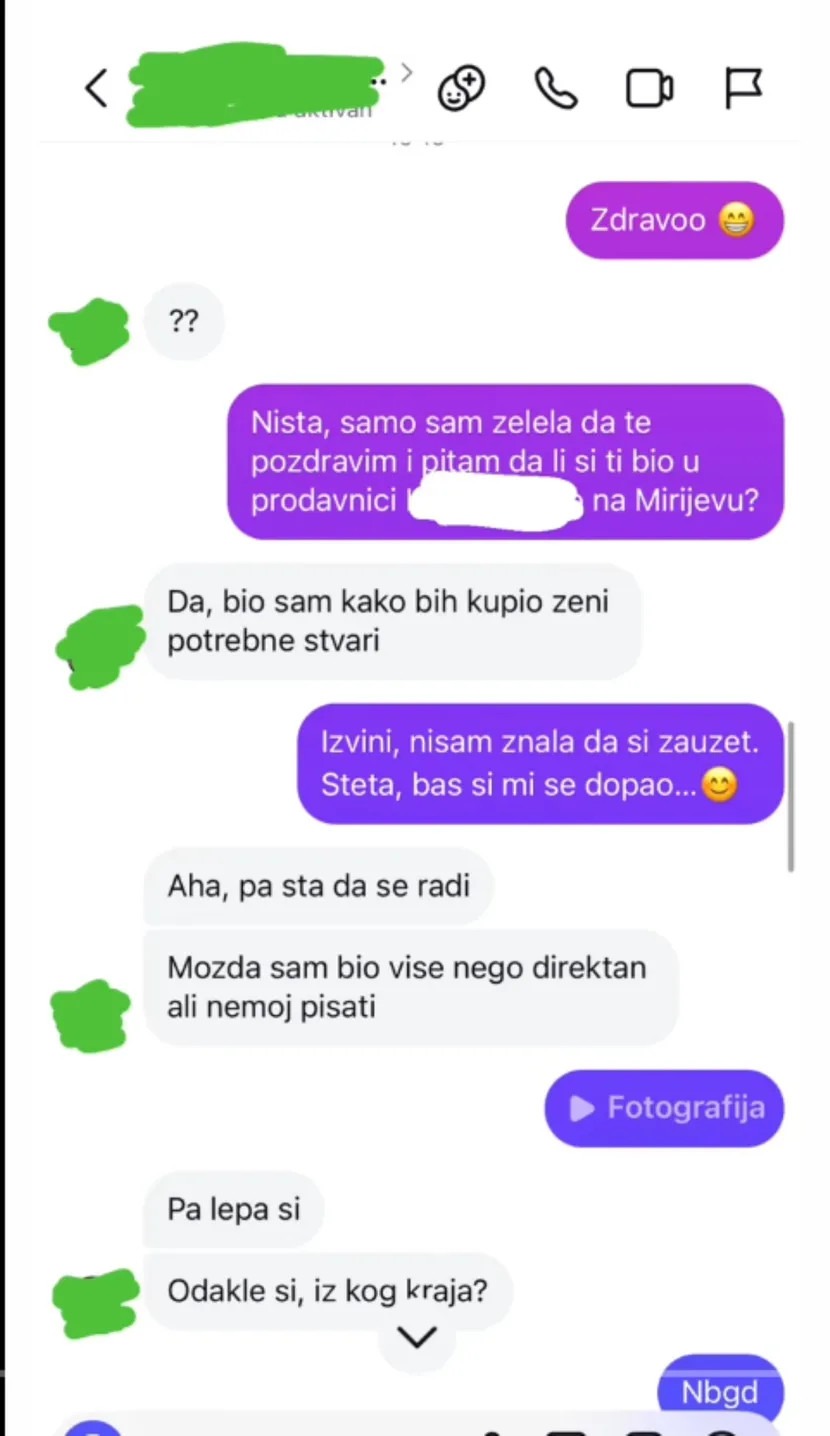830x1436 pixels.
Task: Start a voice call
Action: pyautogui.click(x=556, y=88)
